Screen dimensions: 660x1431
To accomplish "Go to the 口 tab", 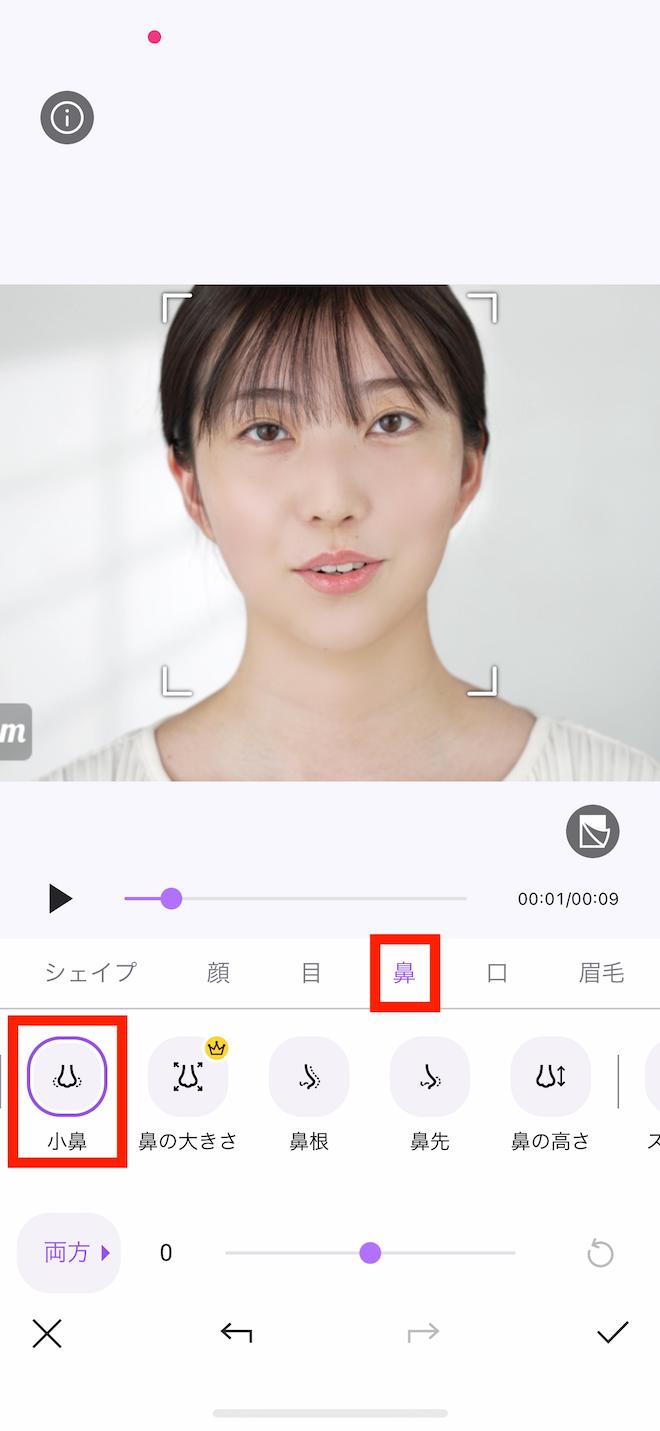I will pos(497,973).
